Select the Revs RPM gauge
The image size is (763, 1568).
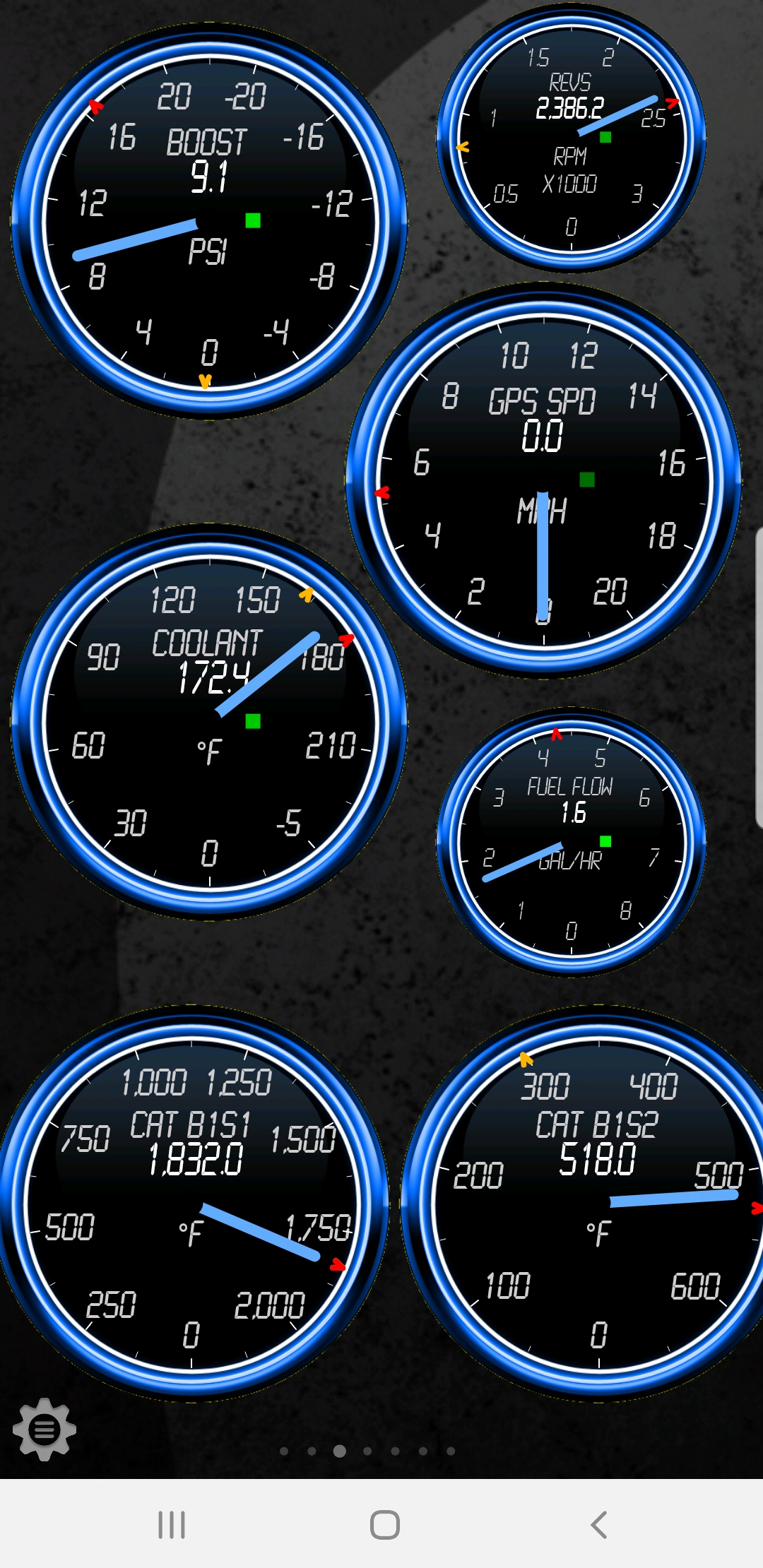(571, 137)
